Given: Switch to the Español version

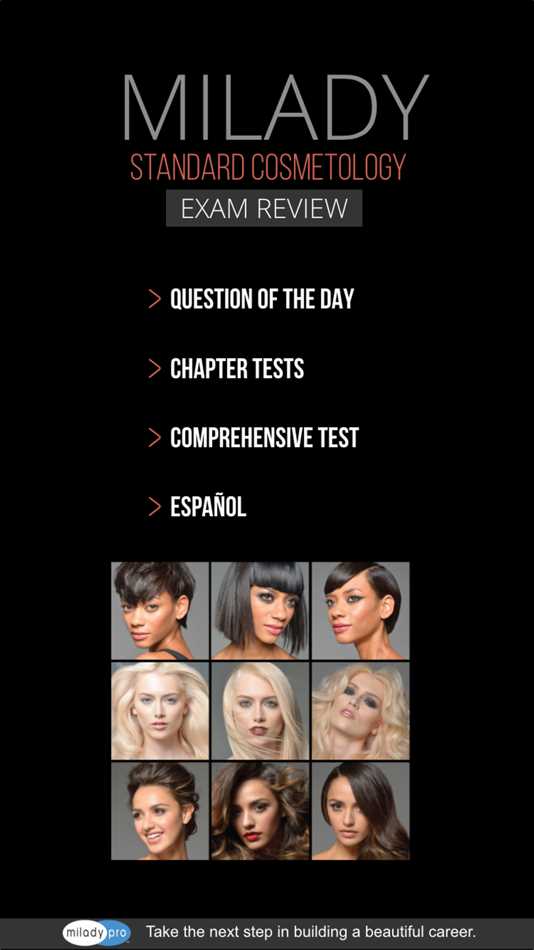Looking at the screenshot, I should (x=198, y=507).
